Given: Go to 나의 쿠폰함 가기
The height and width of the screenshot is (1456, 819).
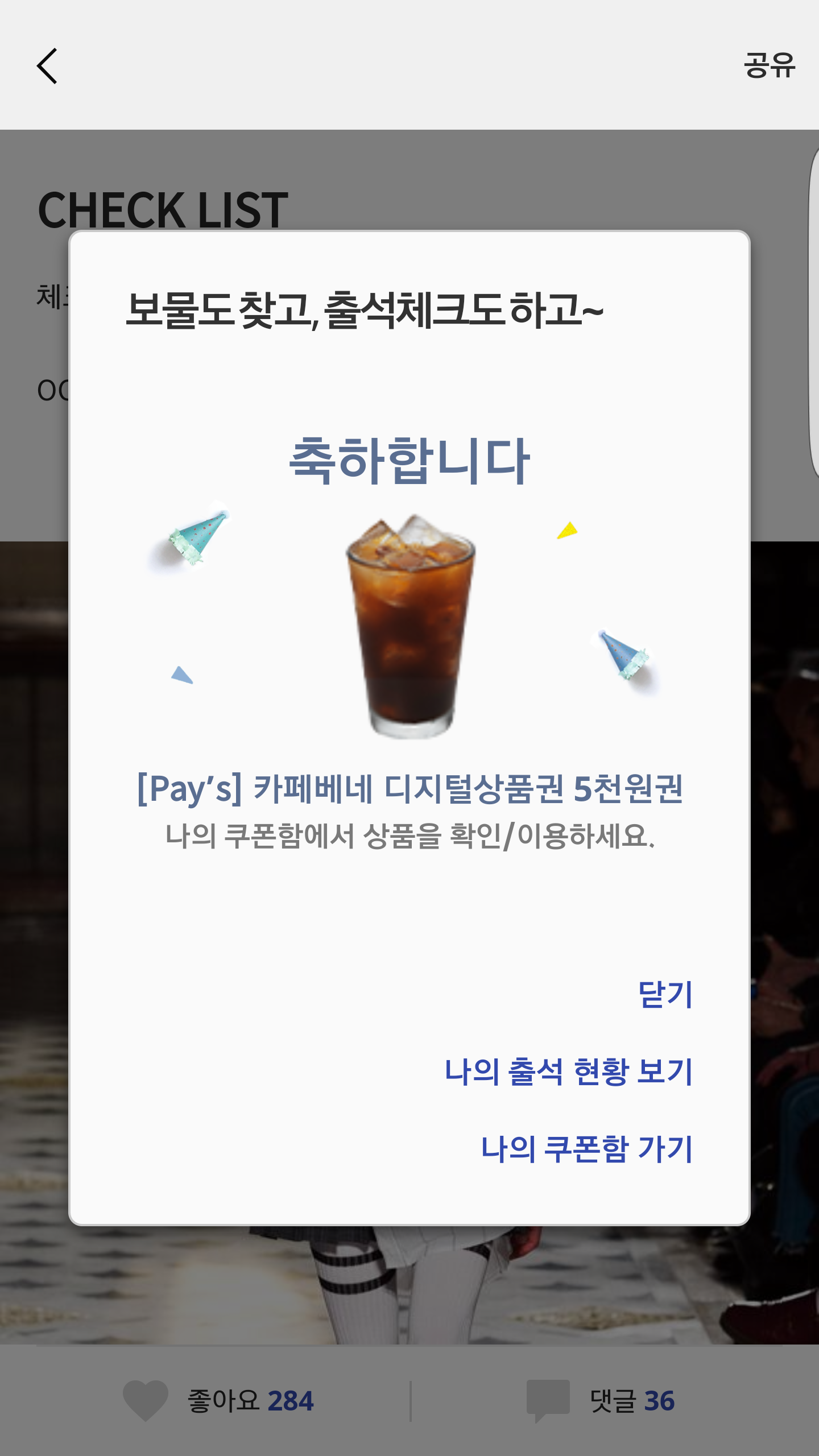Looking at the screenshot, I should coord(586,1149).
